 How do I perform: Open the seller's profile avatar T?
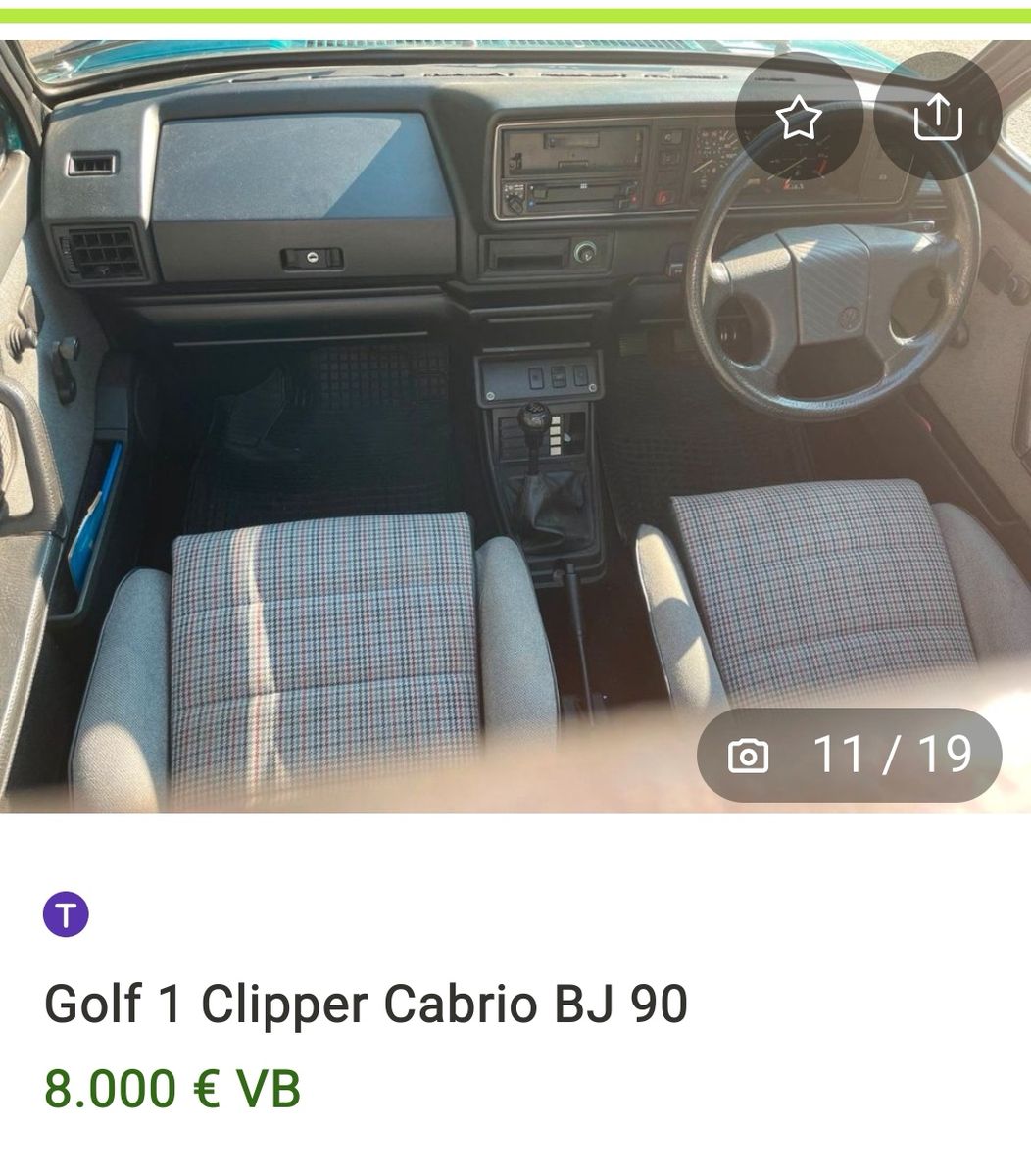[66, 915]
